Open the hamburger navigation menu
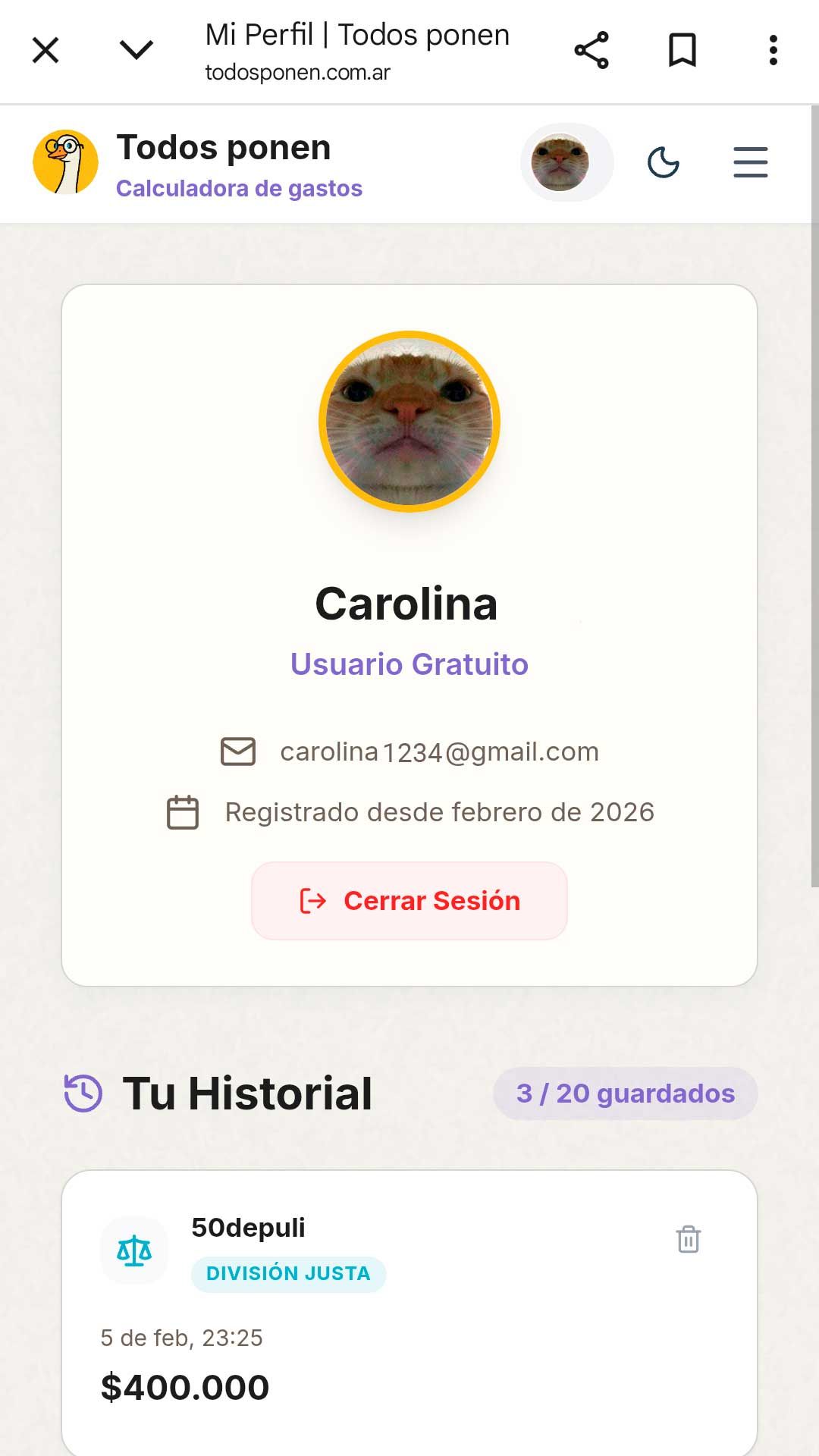The height and width of the screenshot is (1456, 819). pos(750,162)
